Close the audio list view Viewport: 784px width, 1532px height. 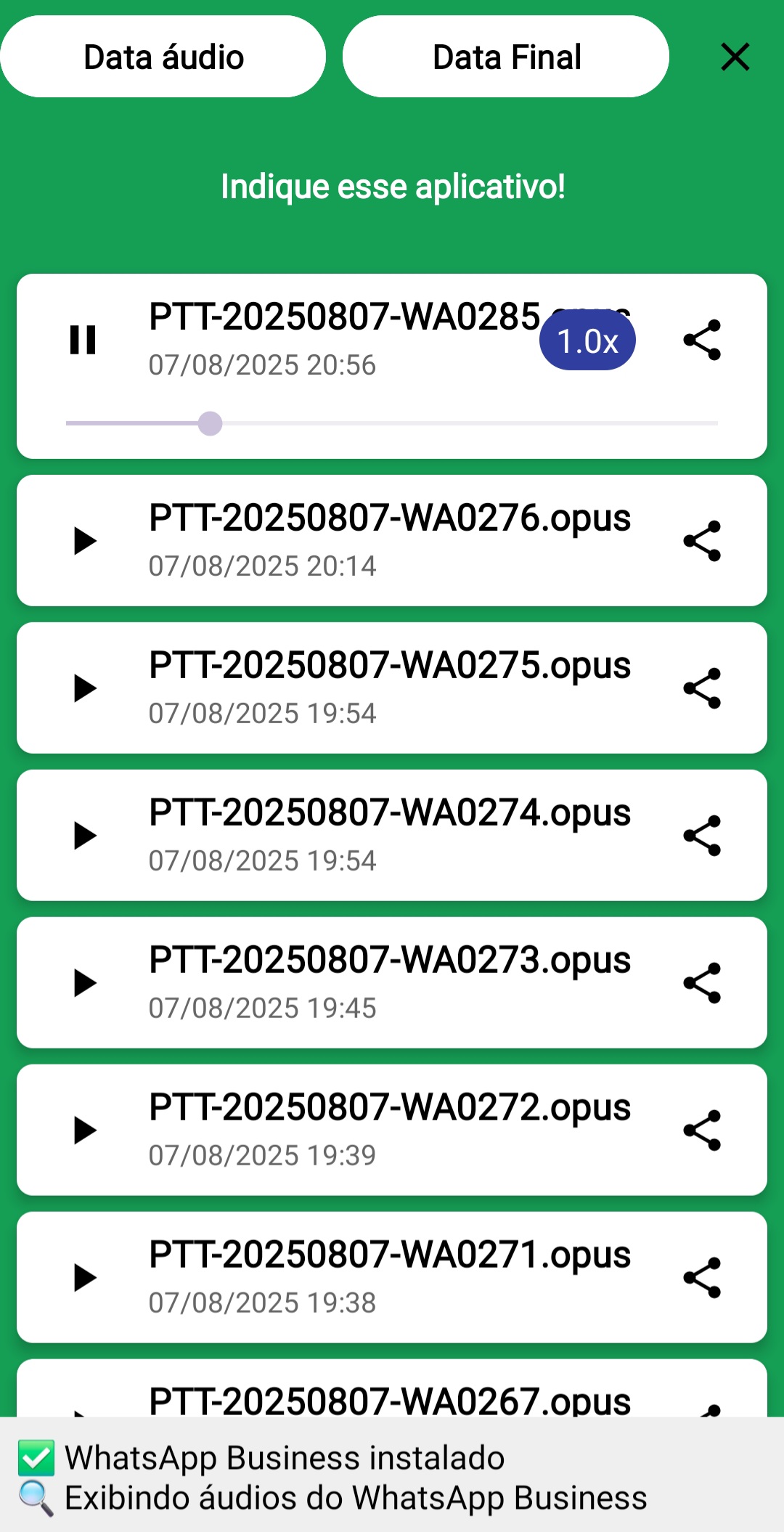pyautogui.click(x=735, y=57)
